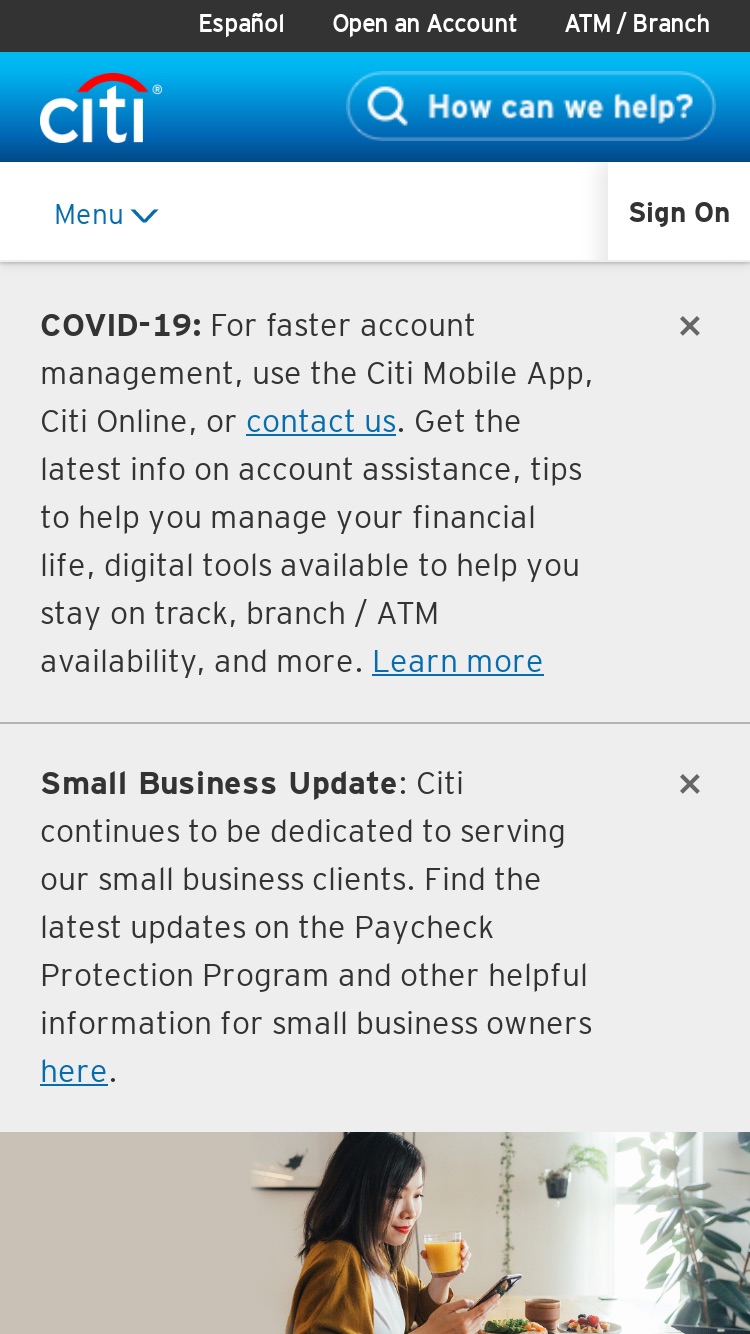Close the Small Business Update banner
The width and height of the screenshot is (750, 1334).
690,784
